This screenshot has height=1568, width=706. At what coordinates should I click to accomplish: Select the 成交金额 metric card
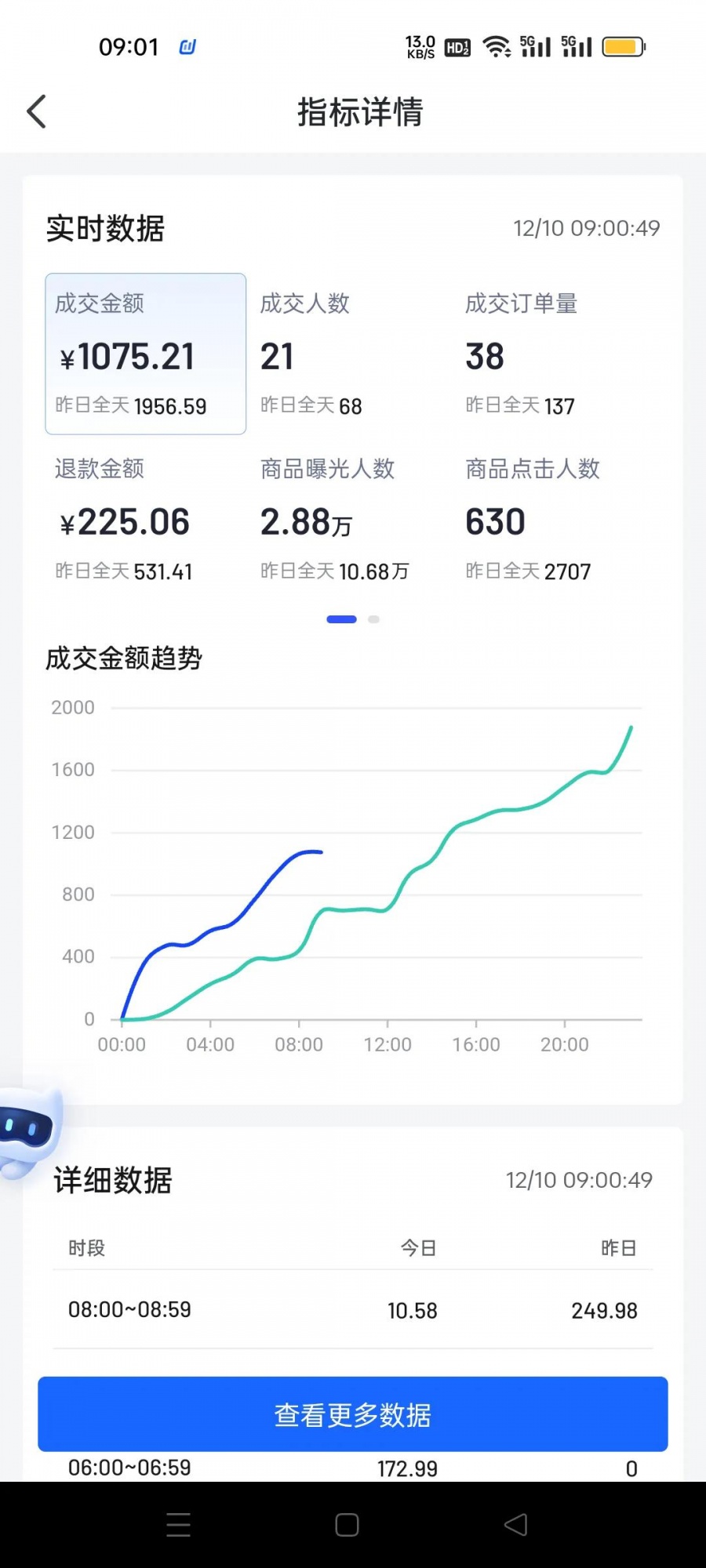[145, 354]
